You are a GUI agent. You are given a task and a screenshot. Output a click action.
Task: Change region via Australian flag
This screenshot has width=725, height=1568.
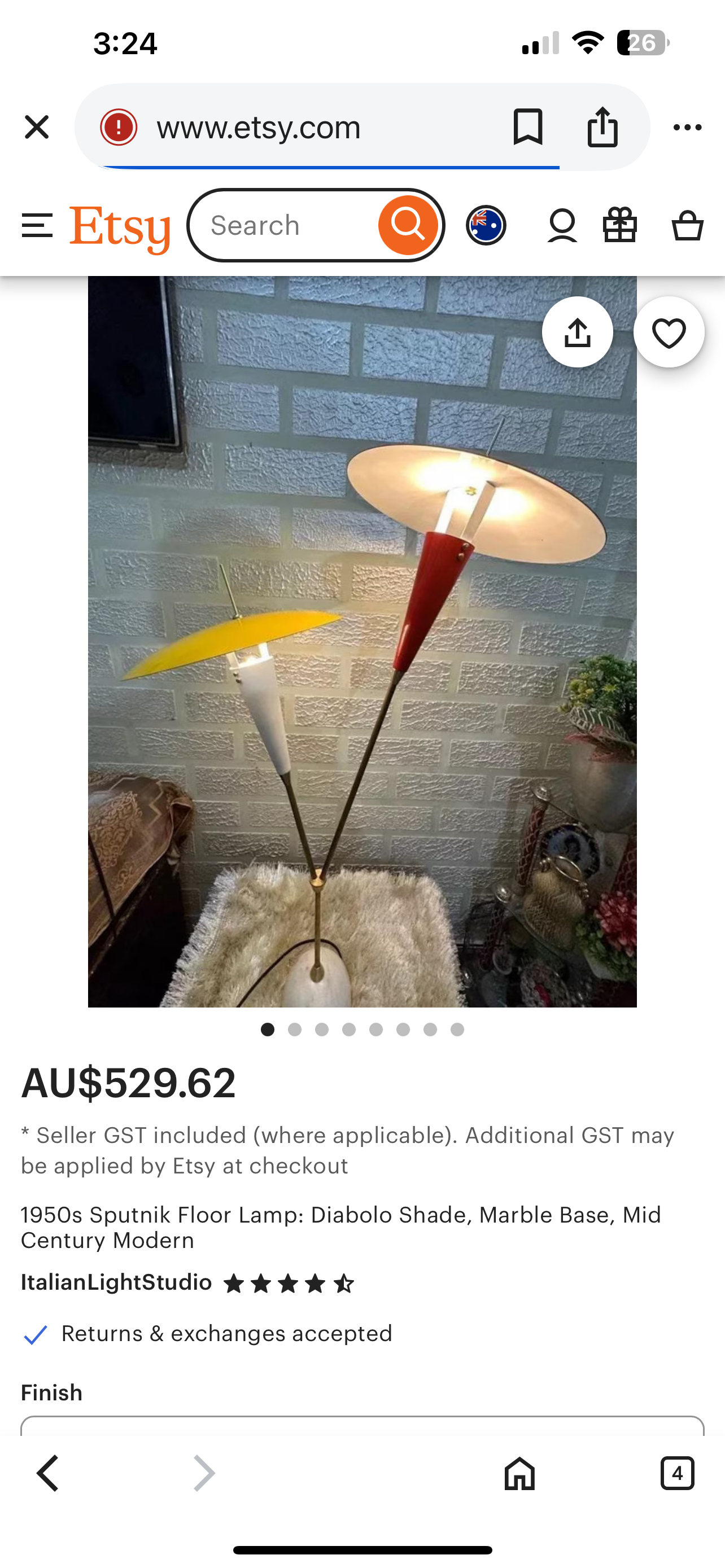click(486, 226)
